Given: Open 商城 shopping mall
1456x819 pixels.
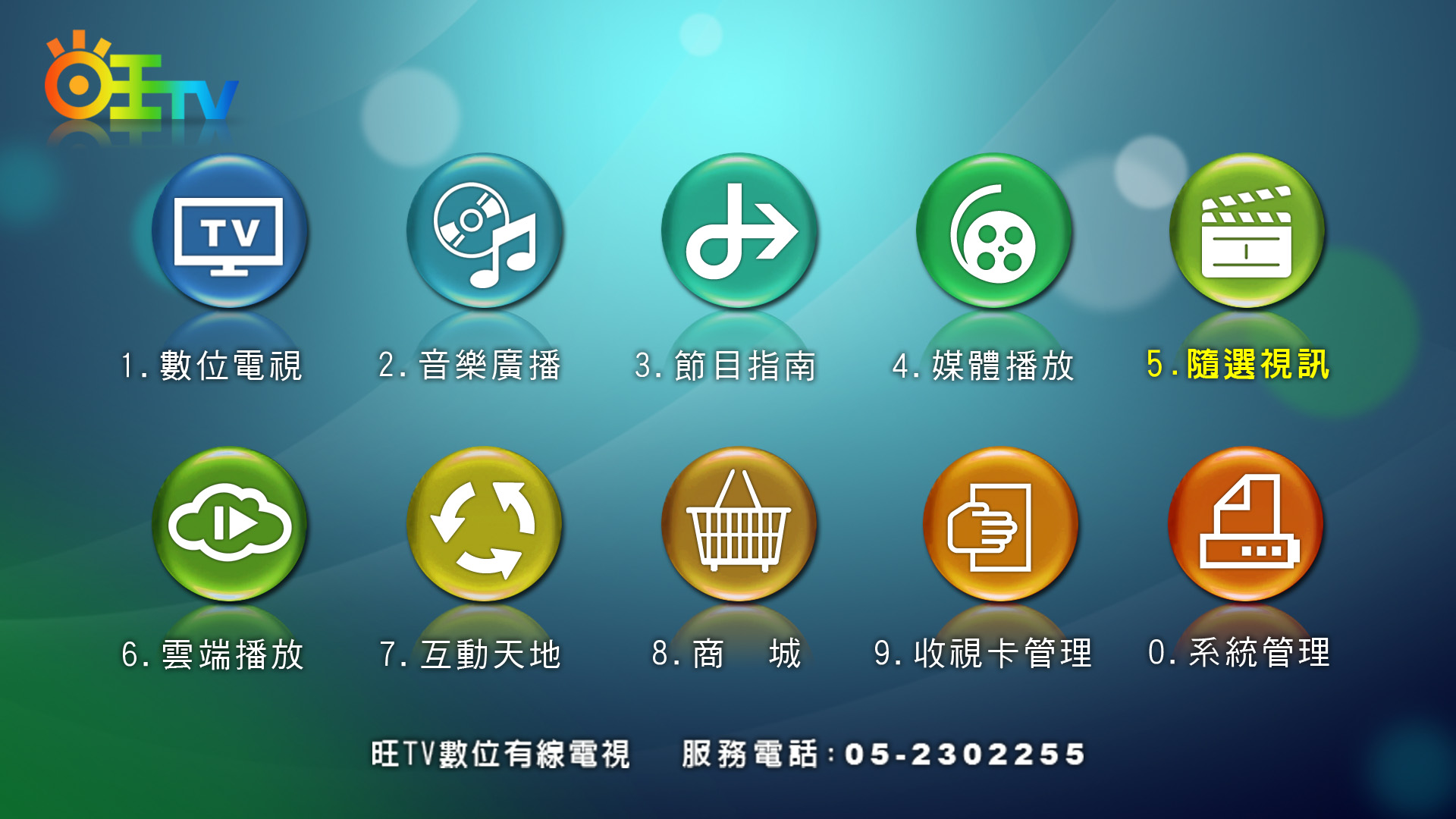Looking at the screenshot, I should click(x=739, y=524).
